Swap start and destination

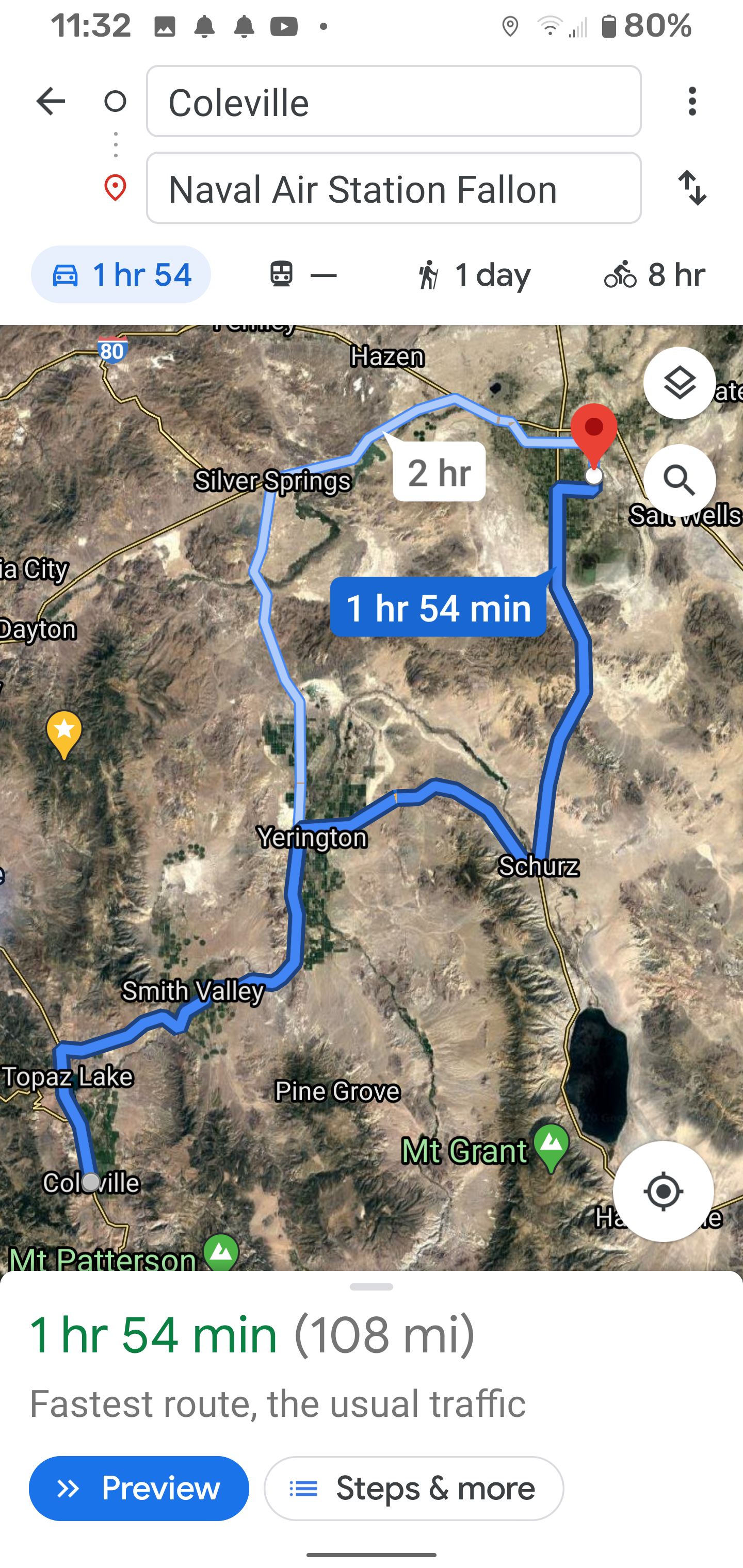[x=692, y=187]
